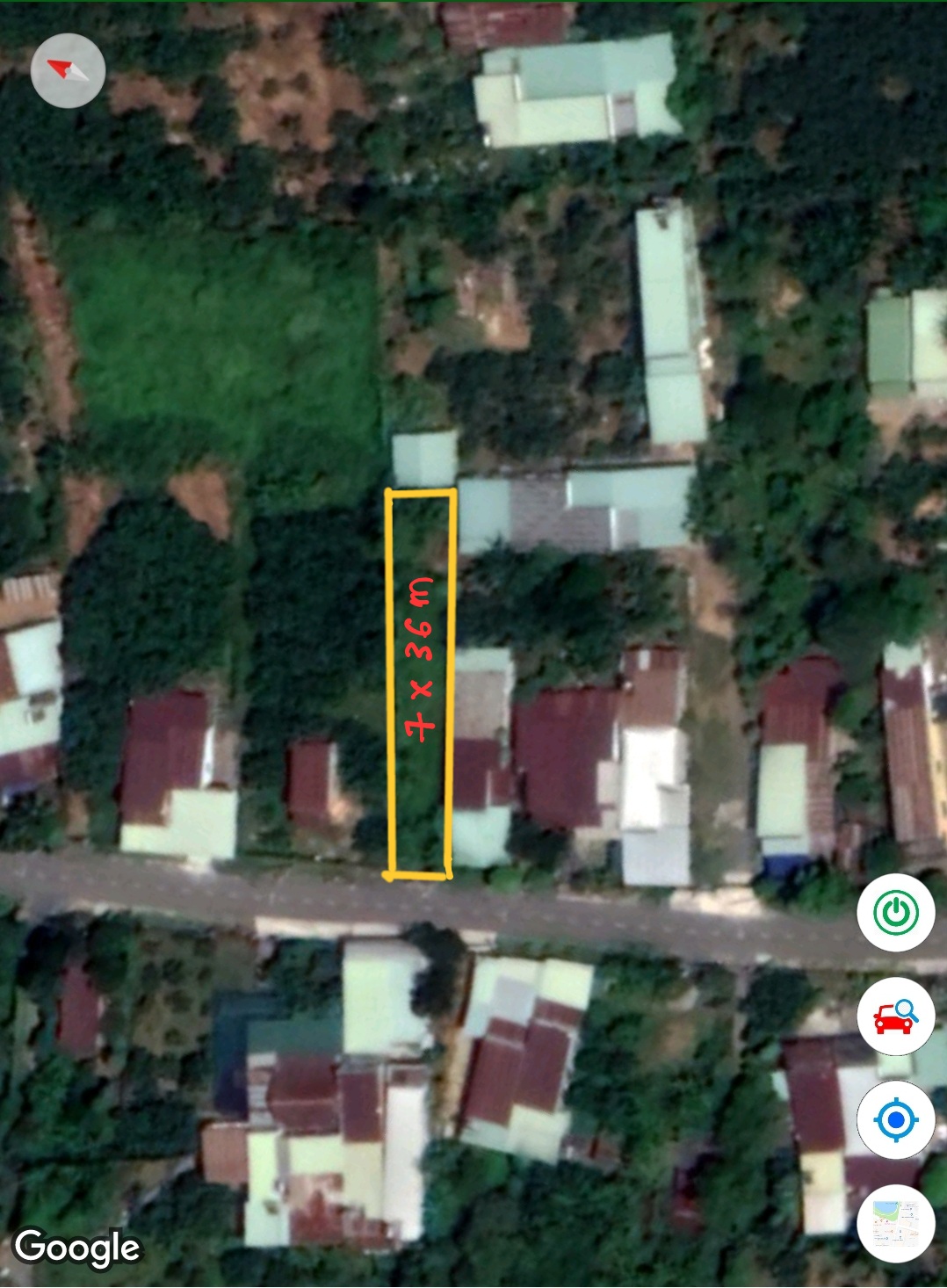
Task: Center the map on my current location
Action: click(895, 1120)
